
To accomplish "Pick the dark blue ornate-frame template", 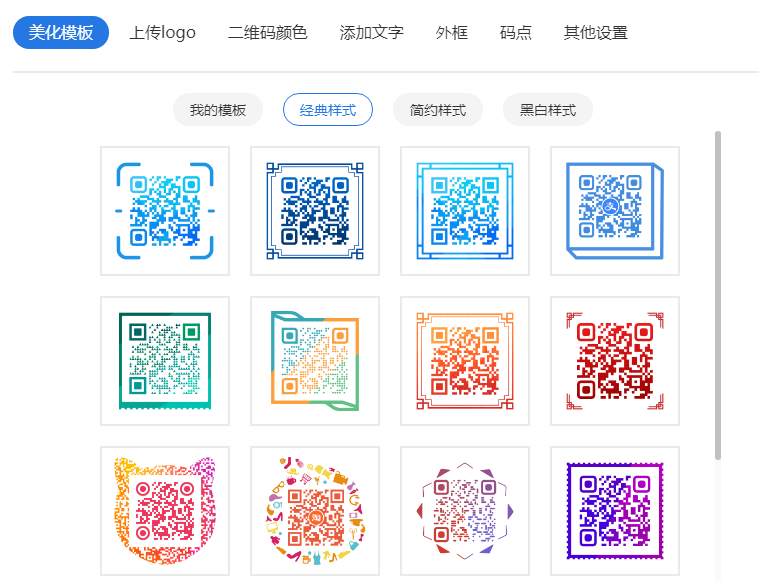I will point(315,211).
